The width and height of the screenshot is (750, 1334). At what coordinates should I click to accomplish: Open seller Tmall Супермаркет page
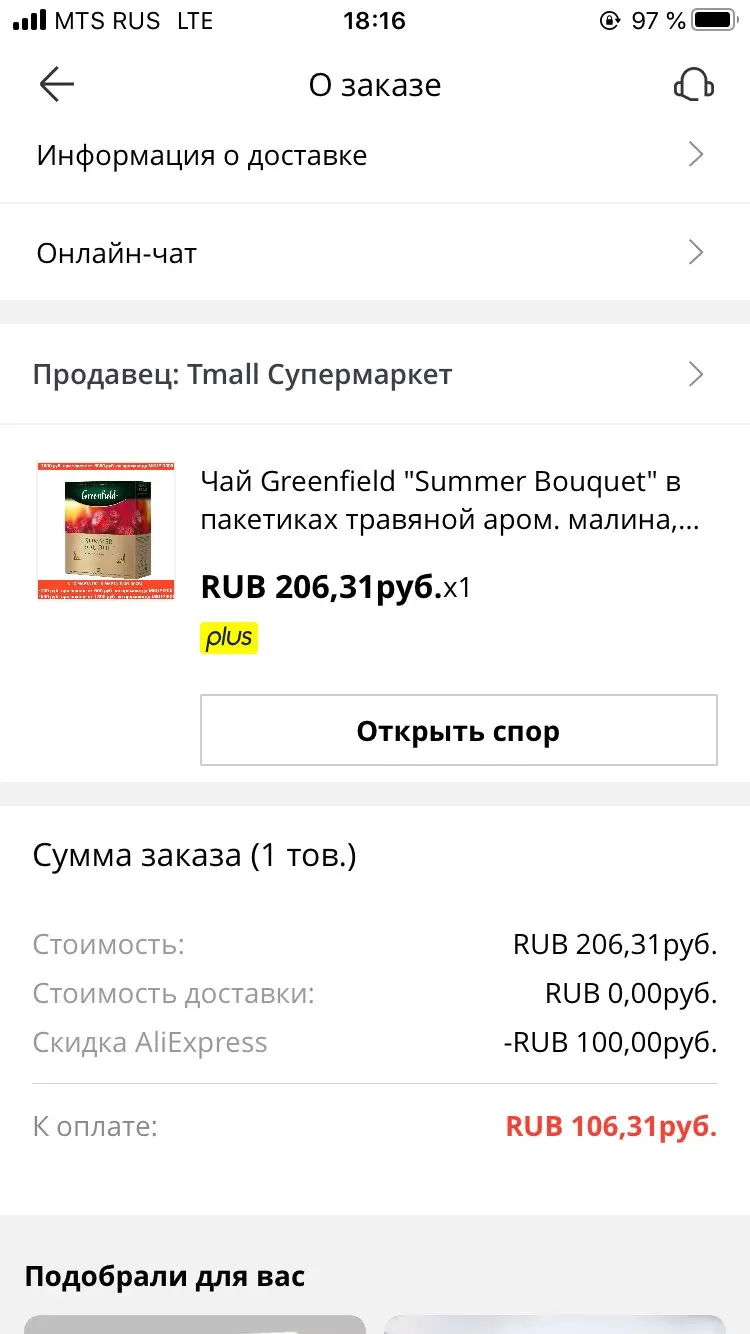click(374, 375)
